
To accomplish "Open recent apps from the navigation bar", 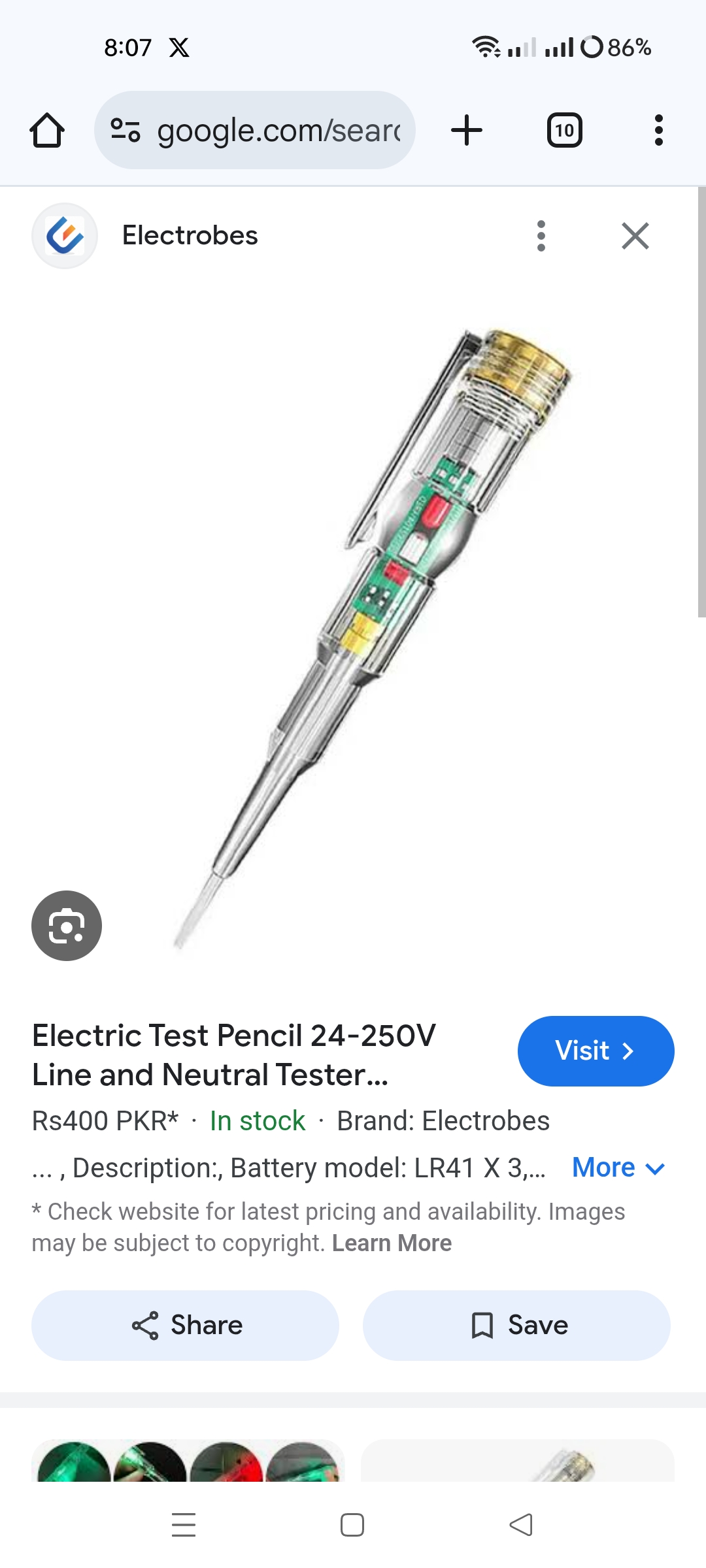I will (184, 1525).
